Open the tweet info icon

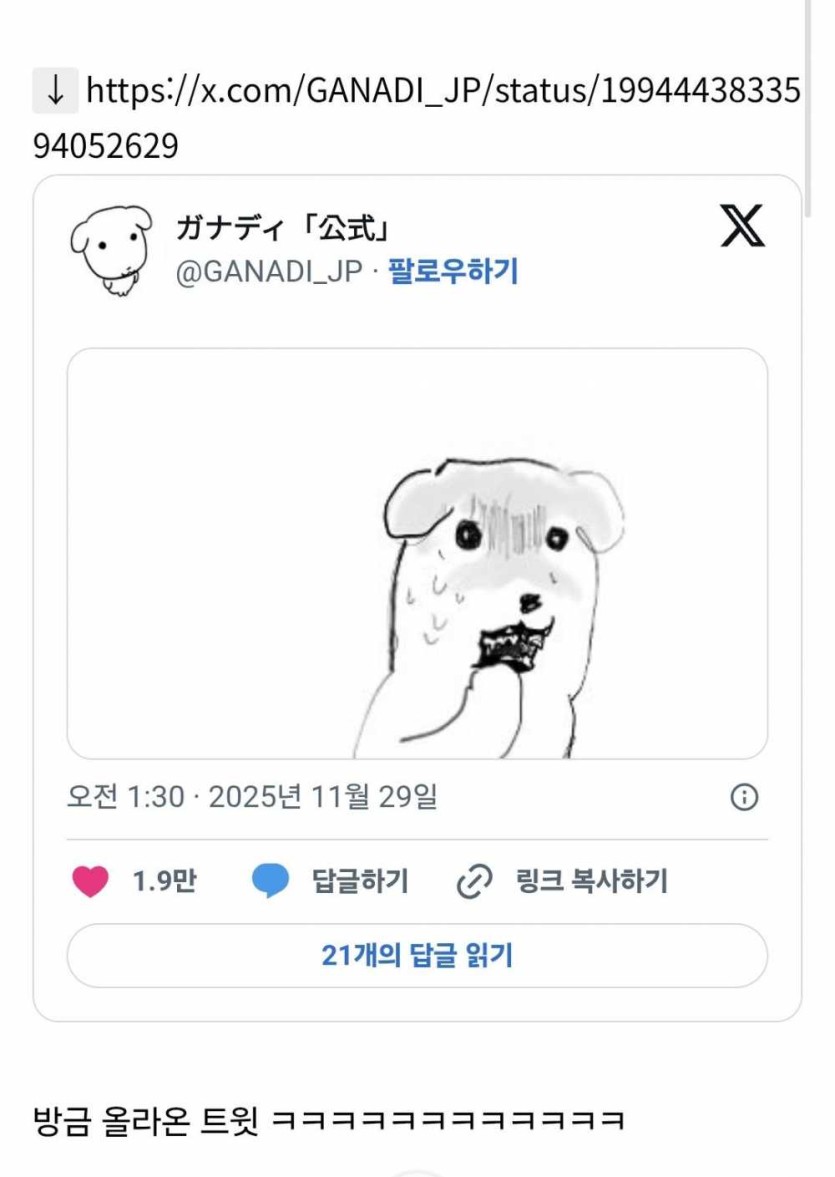pyautogui.click(x=744, y=797)
